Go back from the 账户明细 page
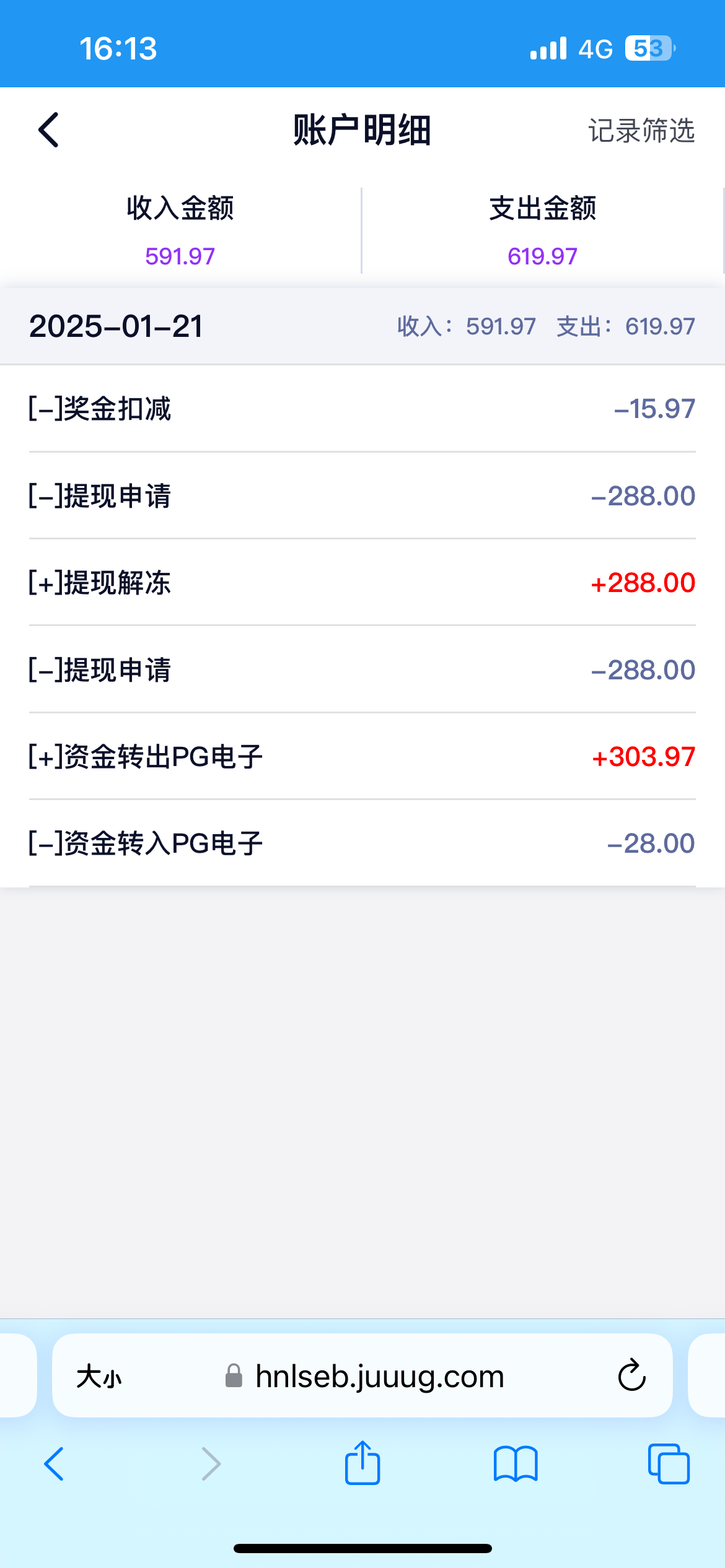Image resolution: width=725 pixels, height=1568 pixels. click(48, 130)
